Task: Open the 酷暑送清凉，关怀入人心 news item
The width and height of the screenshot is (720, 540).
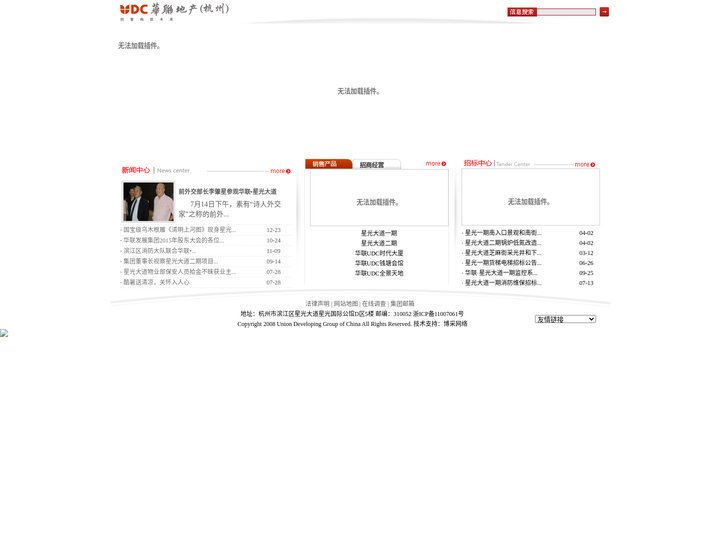Action: tap(157, 282)
